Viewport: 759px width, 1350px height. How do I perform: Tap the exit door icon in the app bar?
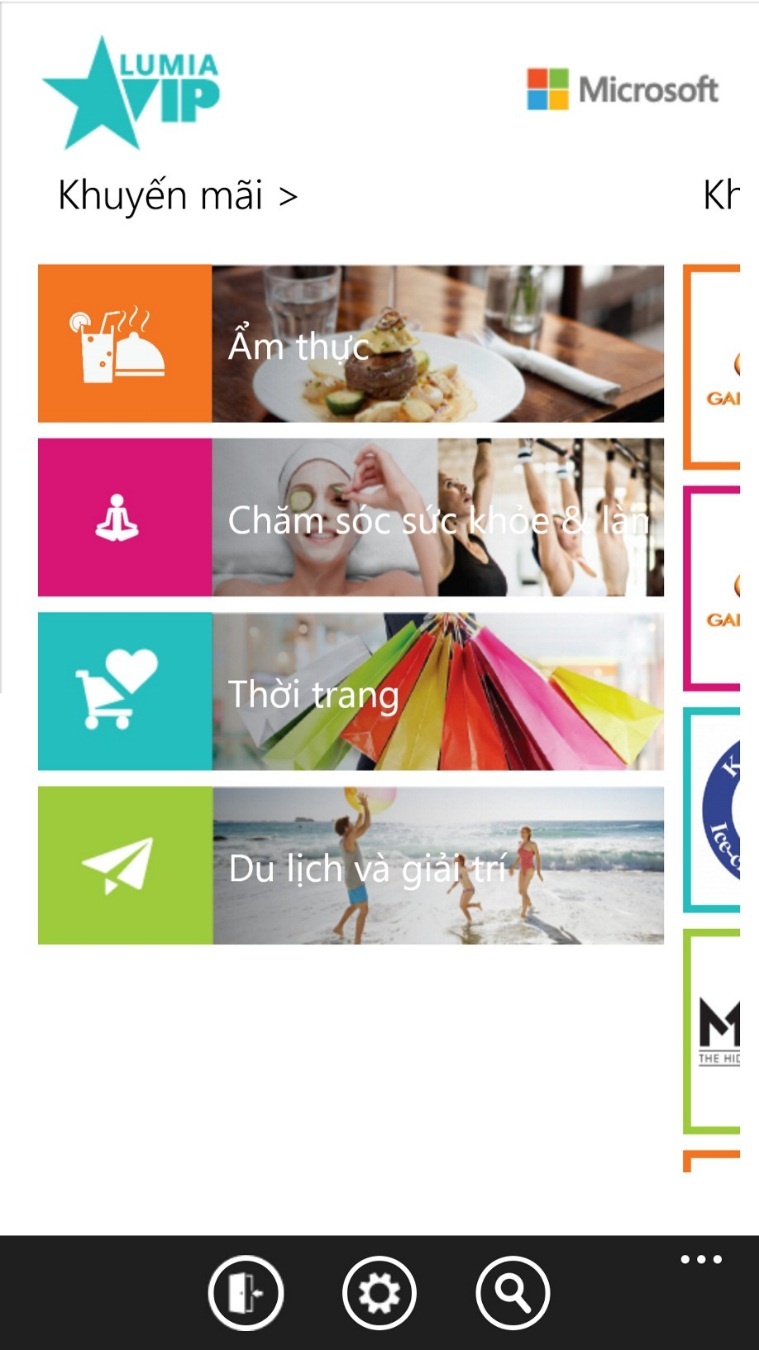pyautogui.click(x=246, y=1292)
